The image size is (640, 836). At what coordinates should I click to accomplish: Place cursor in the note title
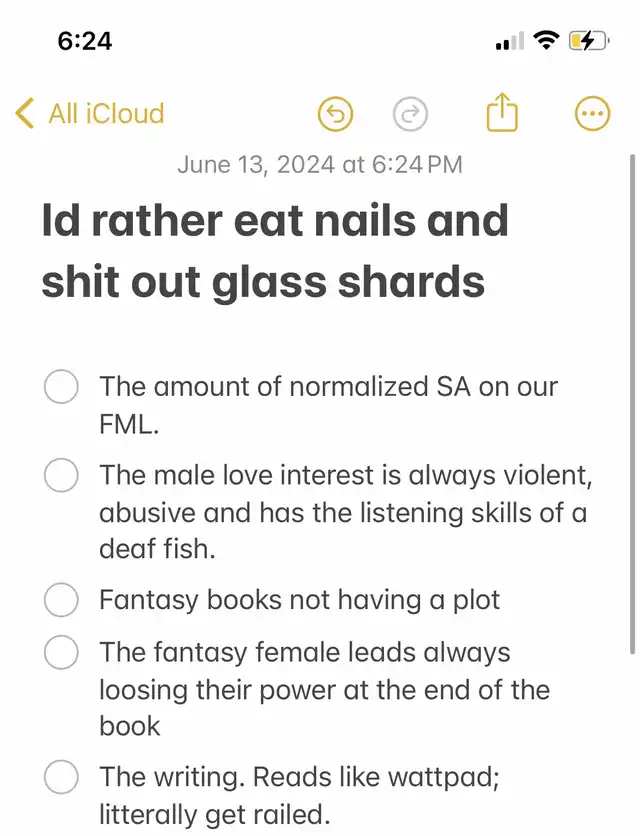(275, 251)
